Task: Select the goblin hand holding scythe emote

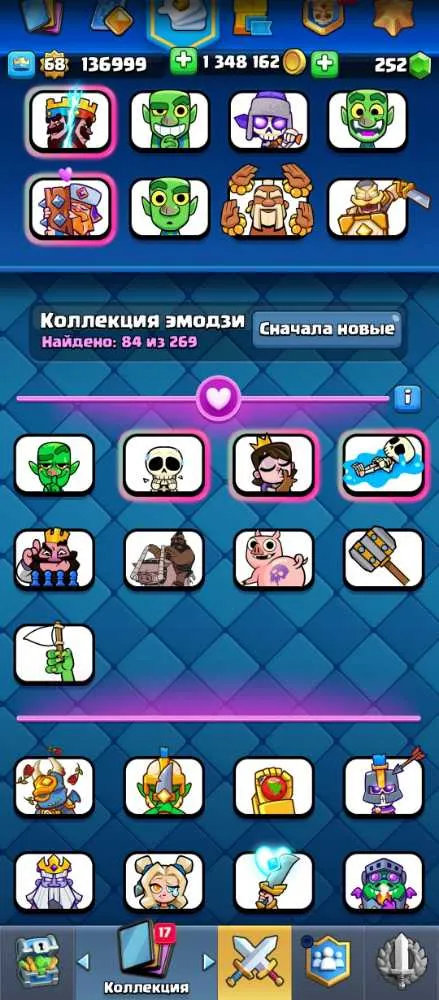Action: [x=54, y=654]
